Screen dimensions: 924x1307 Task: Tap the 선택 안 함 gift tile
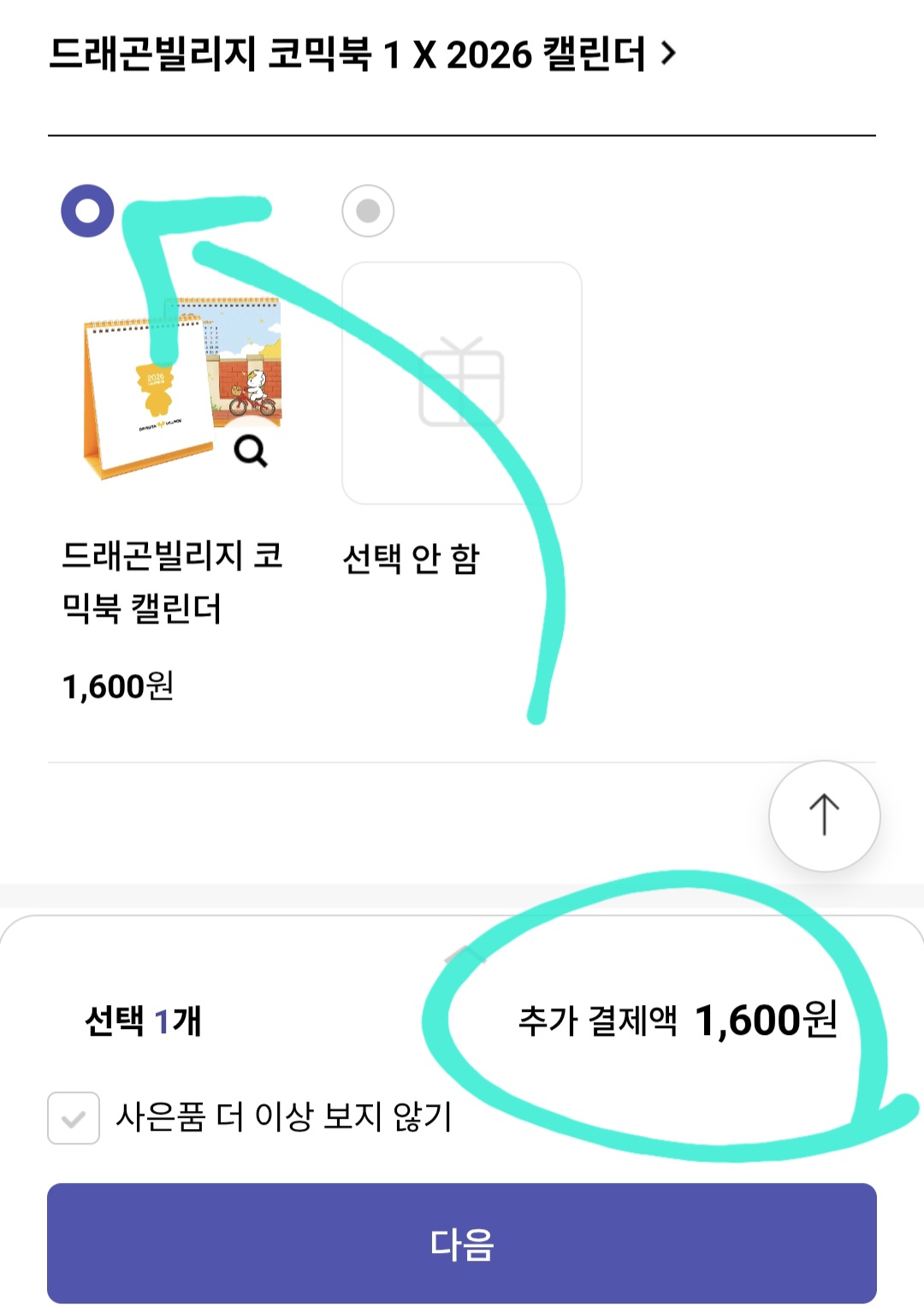click(x=462, y=383)
